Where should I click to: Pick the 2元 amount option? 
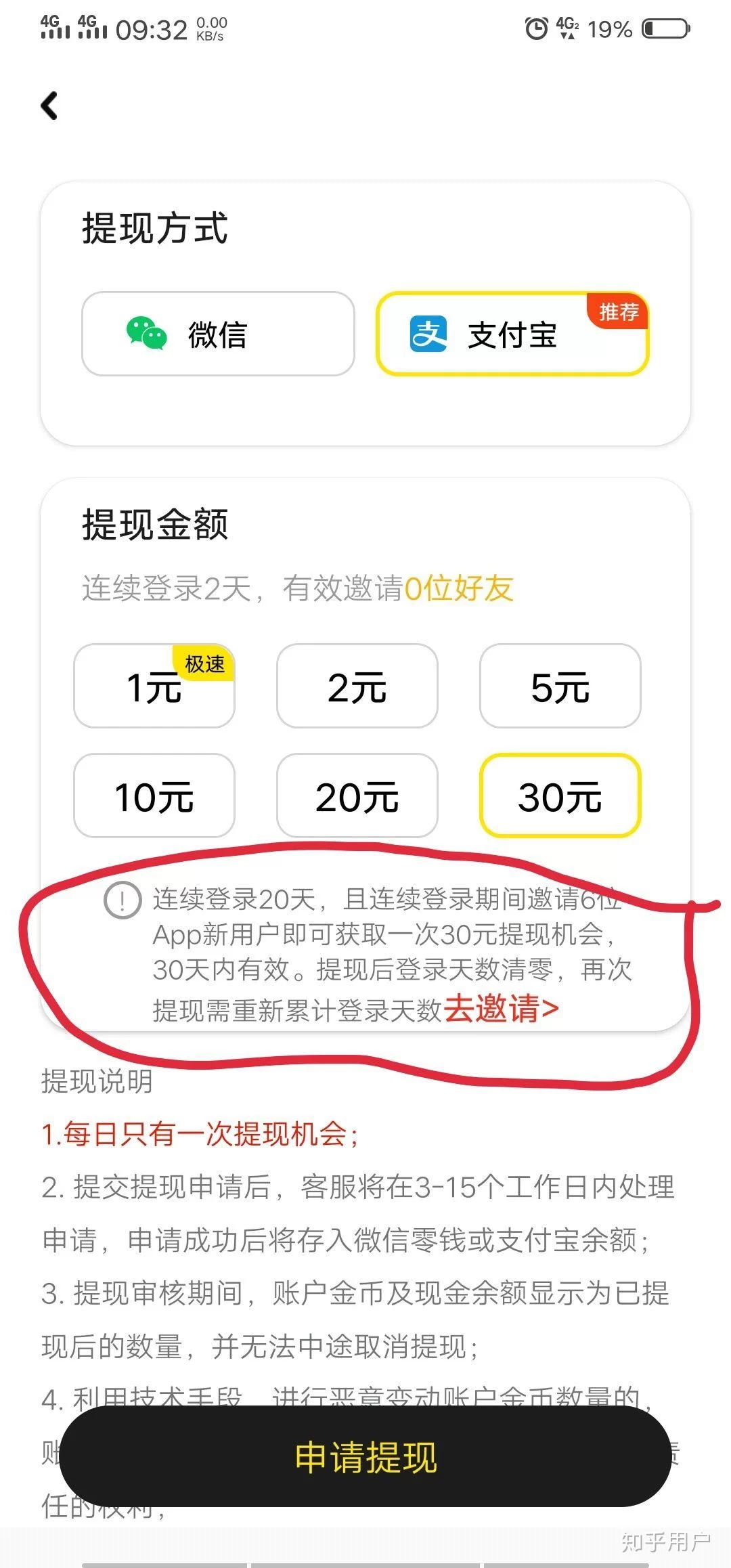click(x=357, y=686)
